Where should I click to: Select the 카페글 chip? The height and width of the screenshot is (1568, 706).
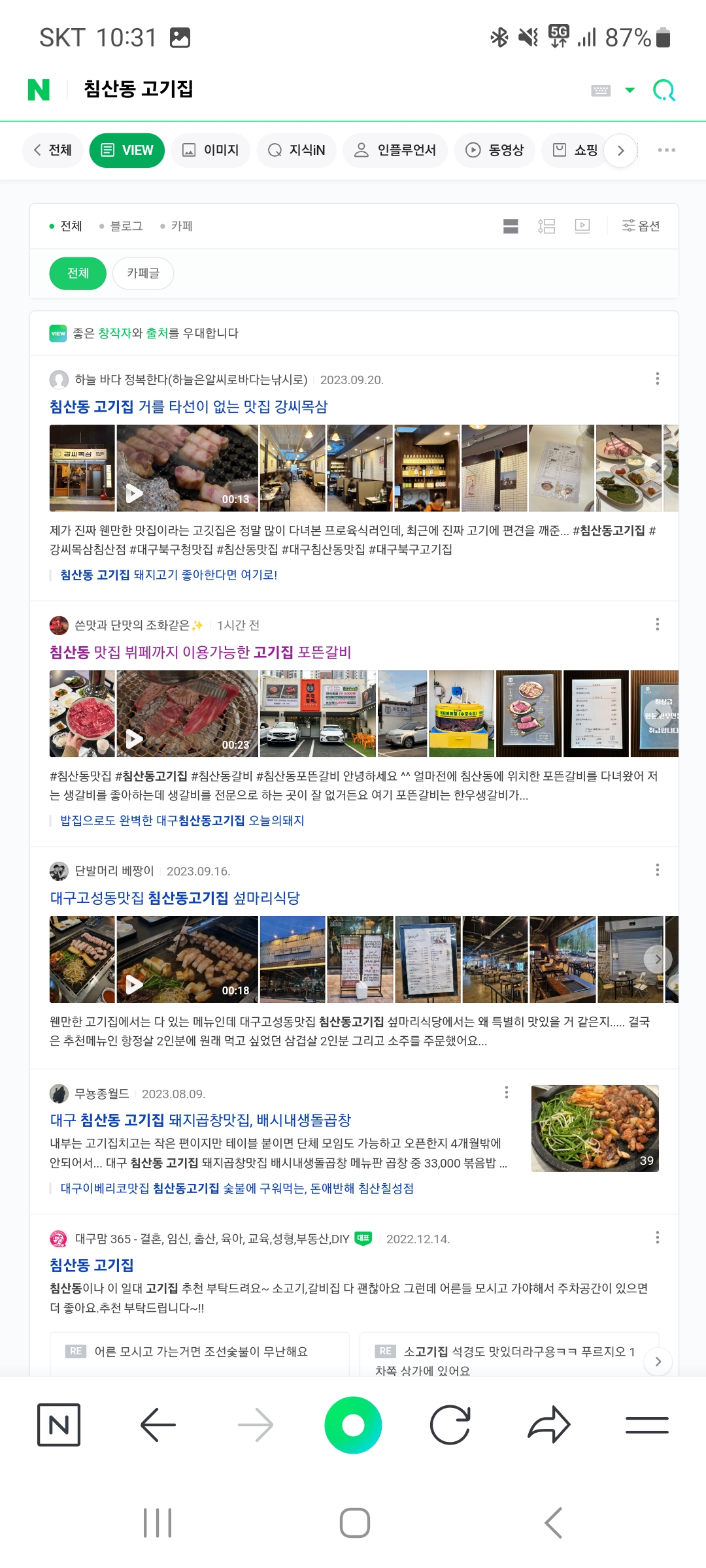pyautogui.click(x=143, y=273)
